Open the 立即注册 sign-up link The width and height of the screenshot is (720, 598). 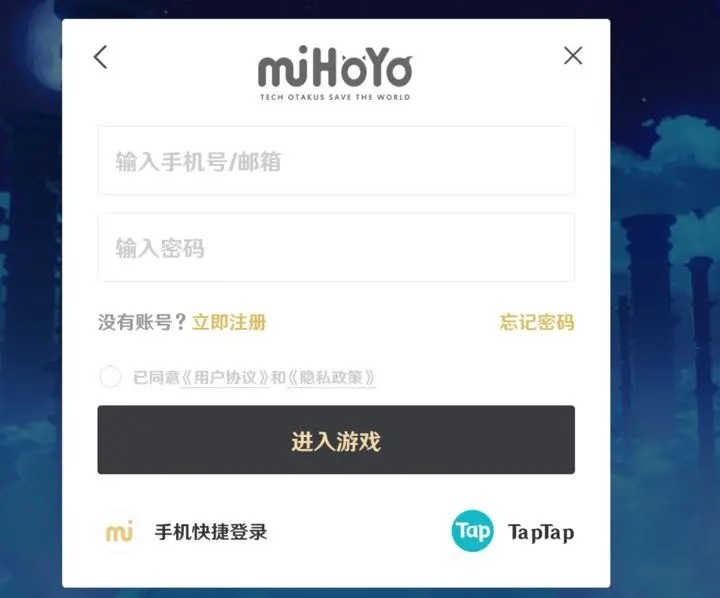pos(229,322)
